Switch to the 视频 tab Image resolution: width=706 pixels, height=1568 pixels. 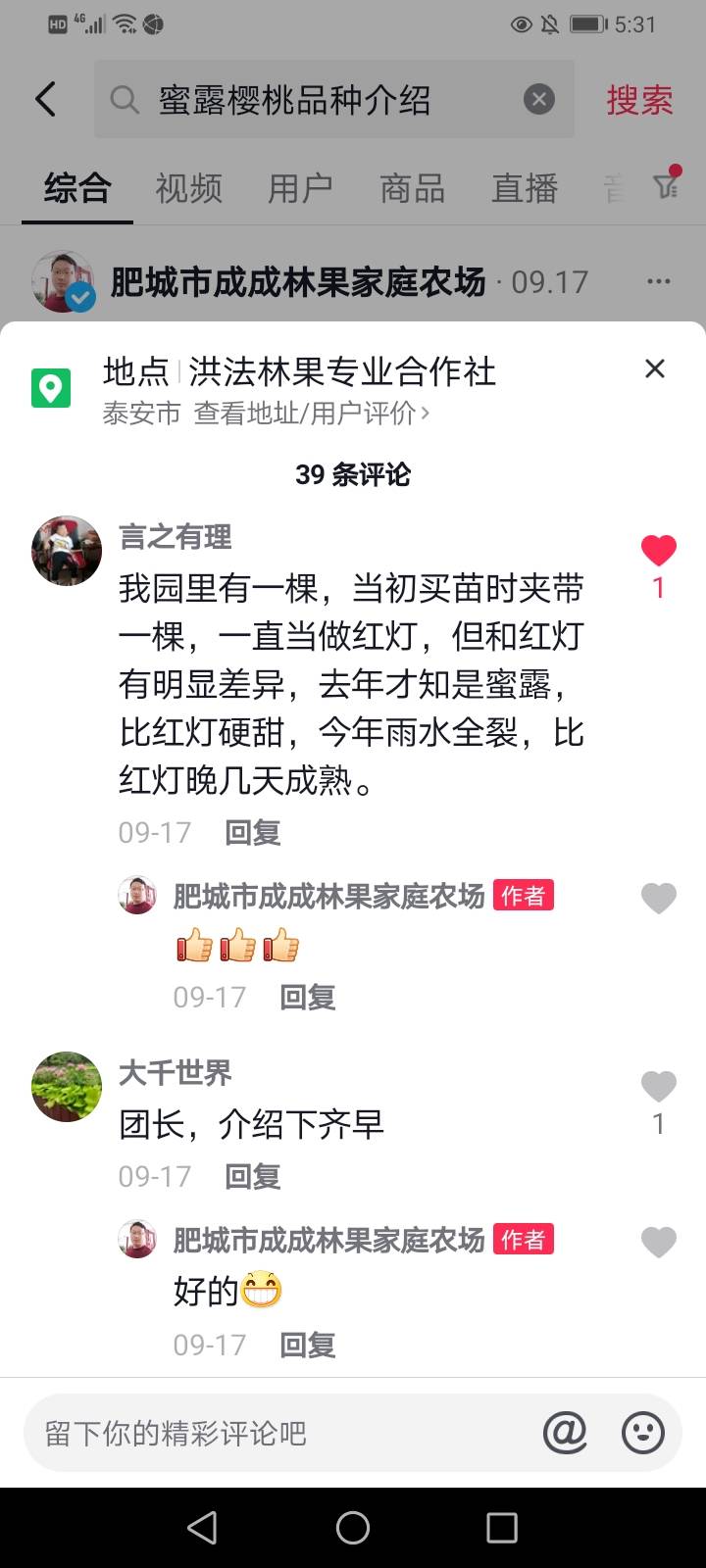[x=188, y=187]
